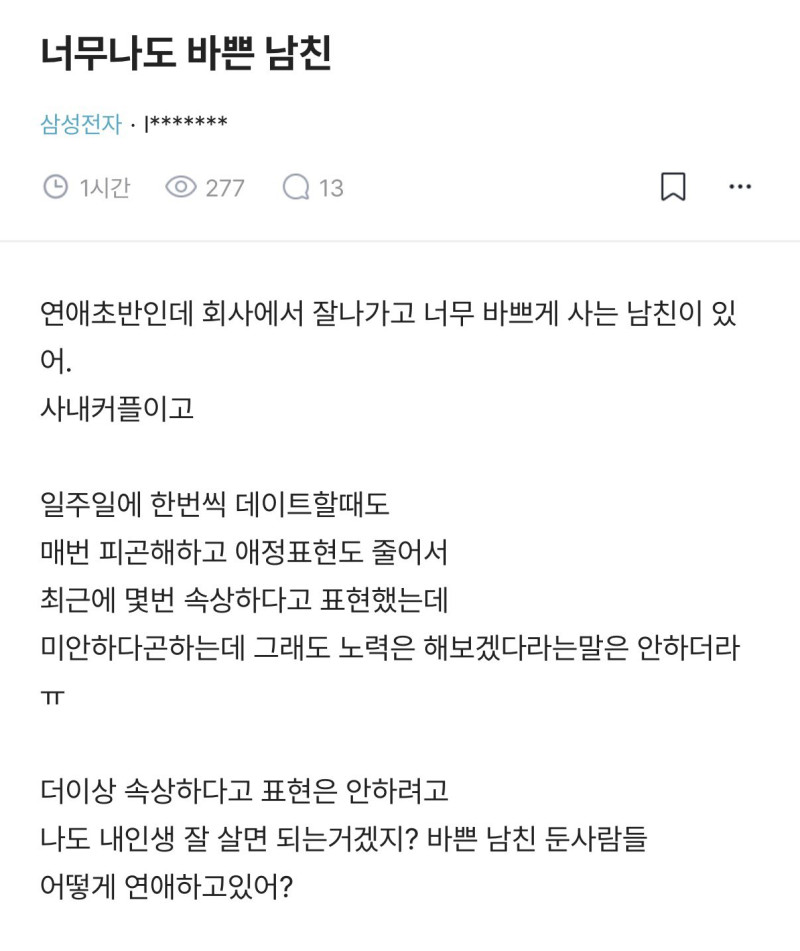Screen dimensions: 800x951
Task: Tap the comment icon showing 13
Action: (x=296, y=187)
